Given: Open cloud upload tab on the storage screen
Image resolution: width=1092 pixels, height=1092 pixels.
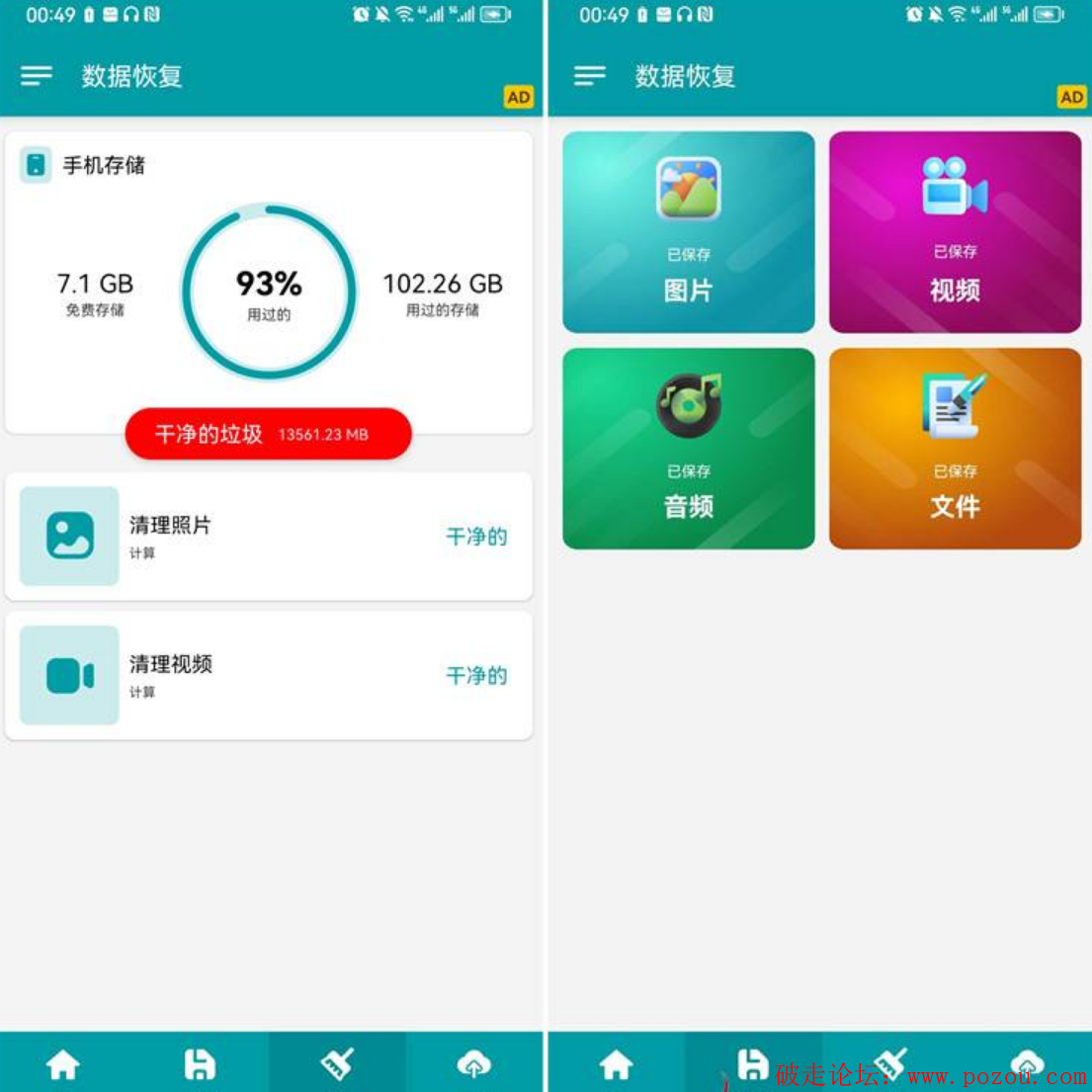Looking at the screenshot, I should tap(474, 1063).
